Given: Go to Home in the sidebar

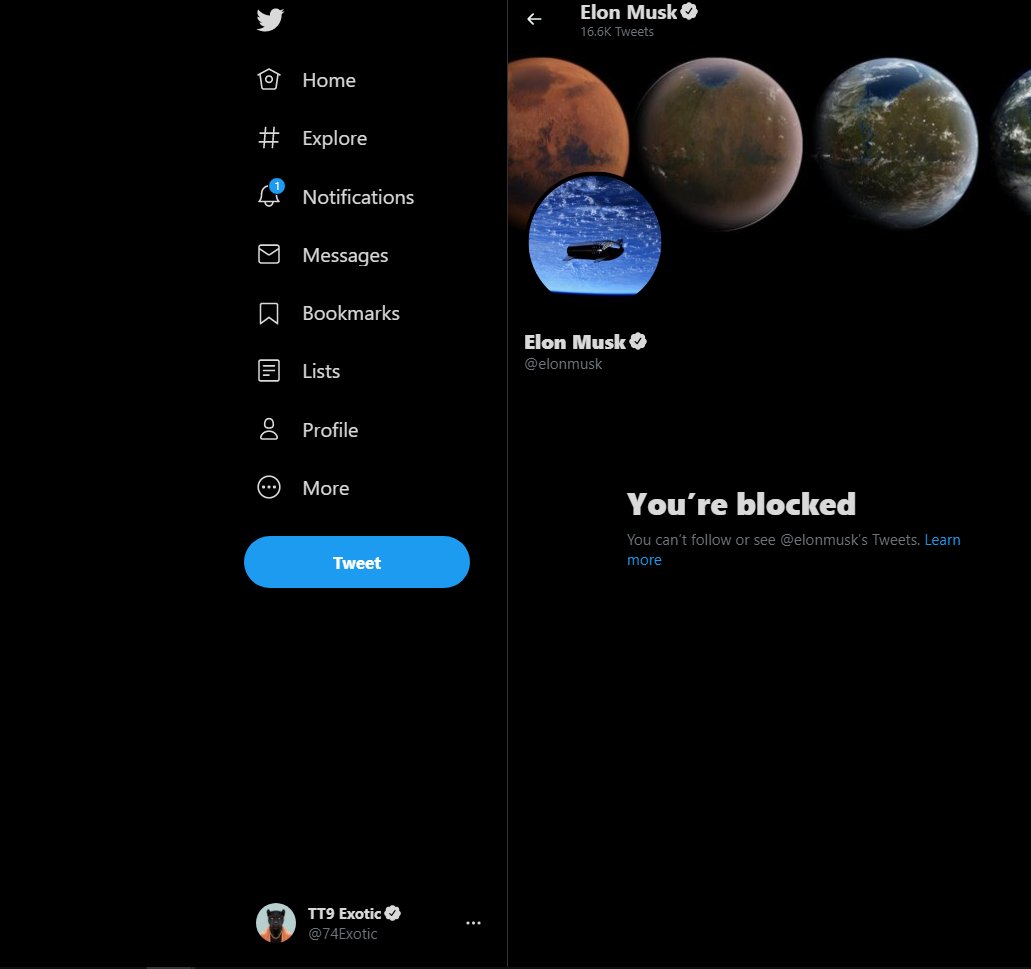Looking at the screenshot, I should (308, 80).
